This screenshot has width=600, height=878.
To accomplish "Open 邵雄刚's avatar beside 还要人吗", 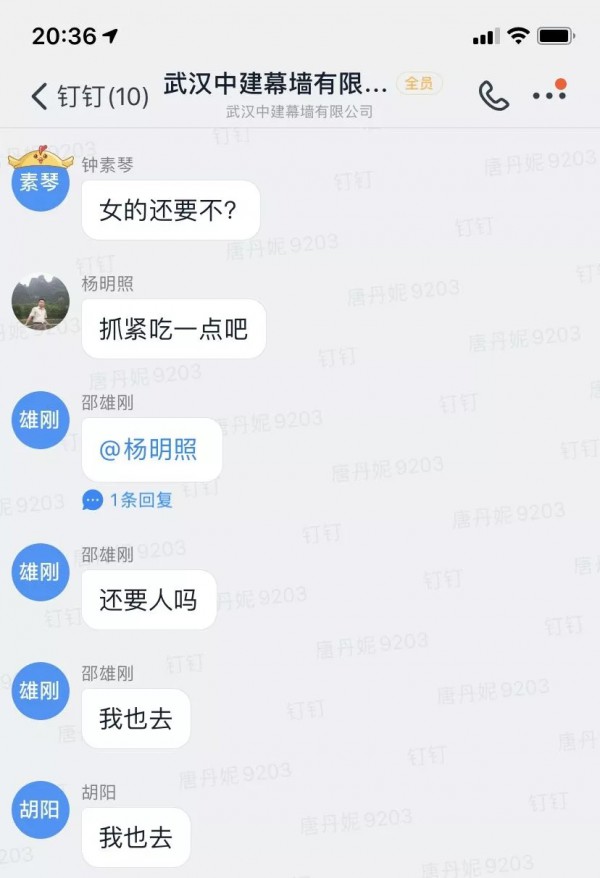I will [40, 572].
